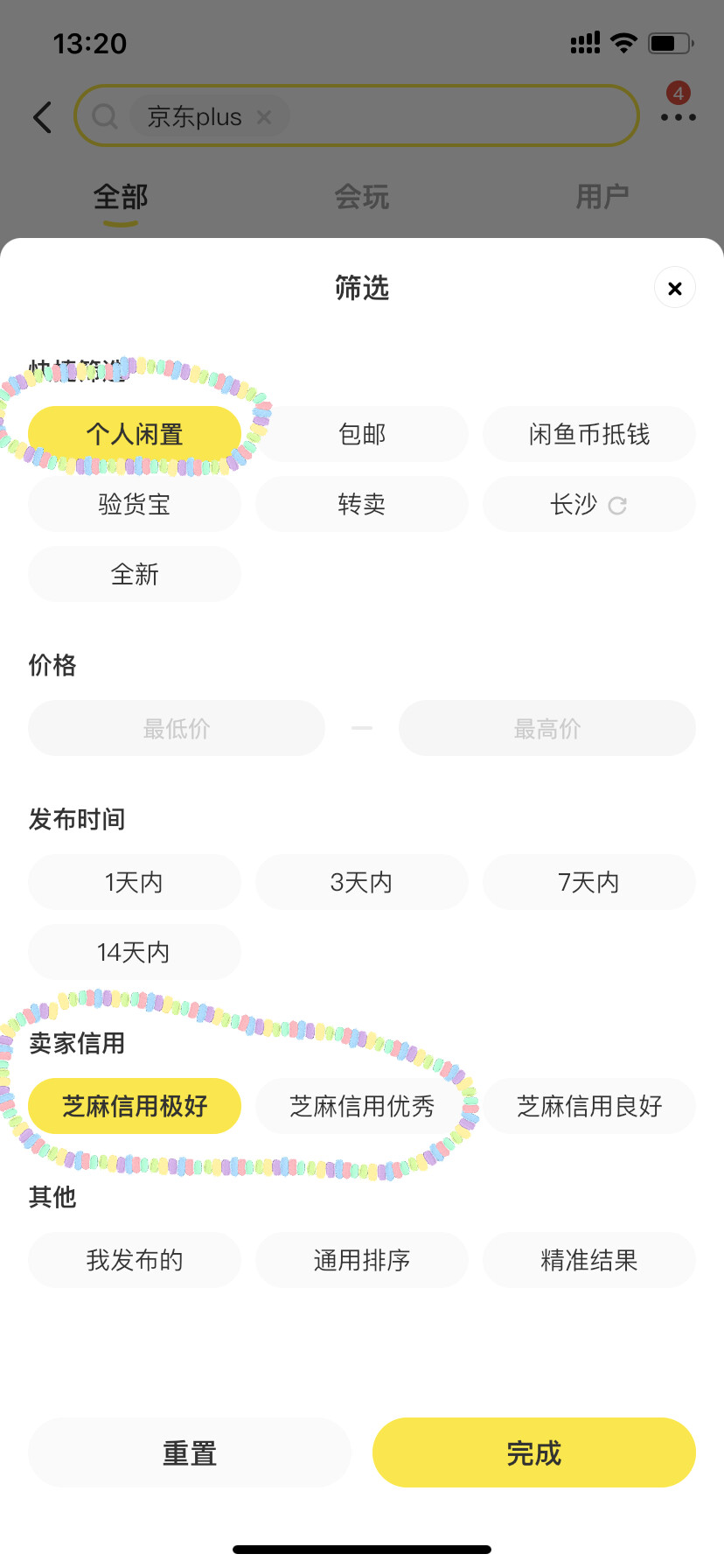Choose 3天内 publish time

click(362, 882)
